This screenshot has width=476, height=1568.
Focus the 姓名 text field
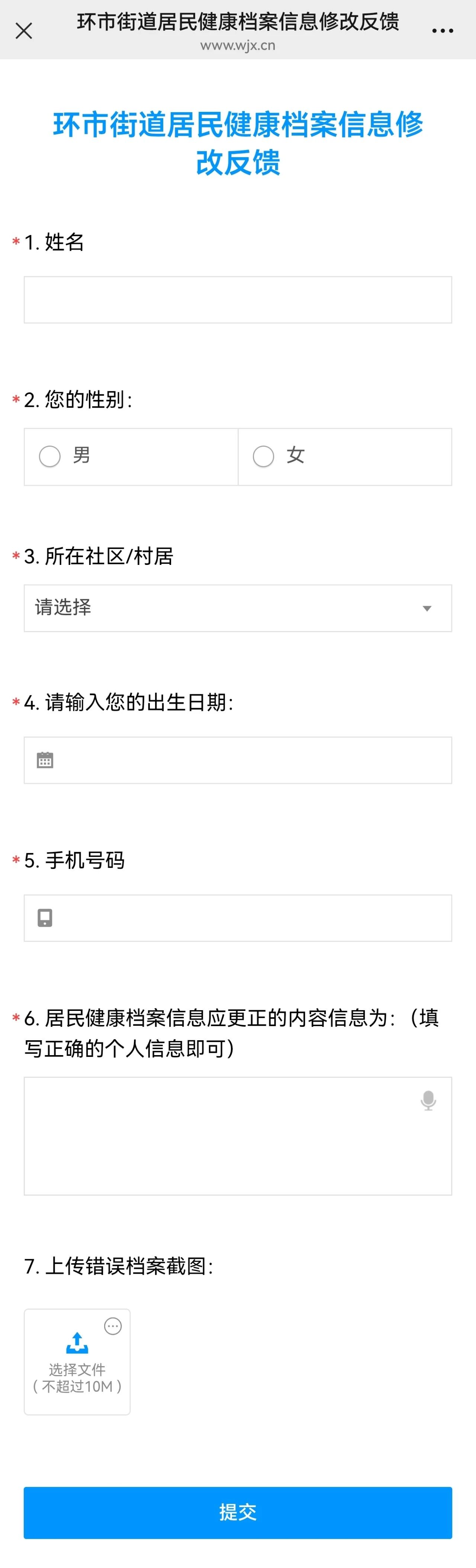[237, 300]
